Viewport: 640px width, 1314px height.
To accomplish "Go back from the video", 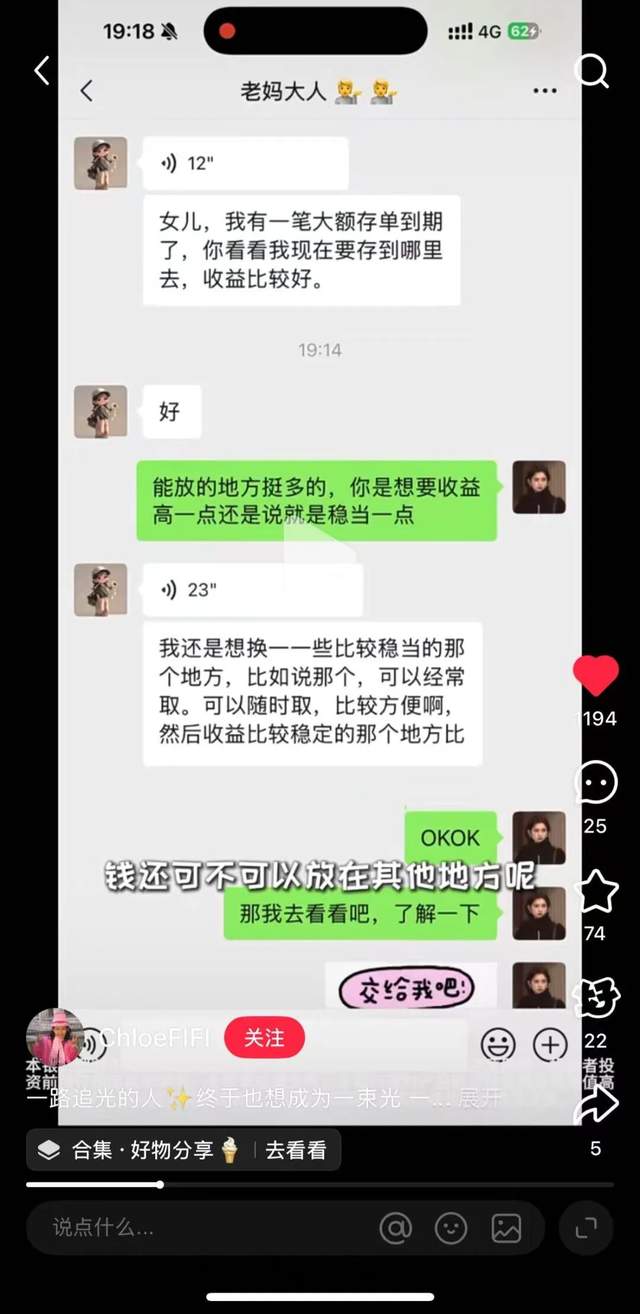I will (x=42, y=71).
